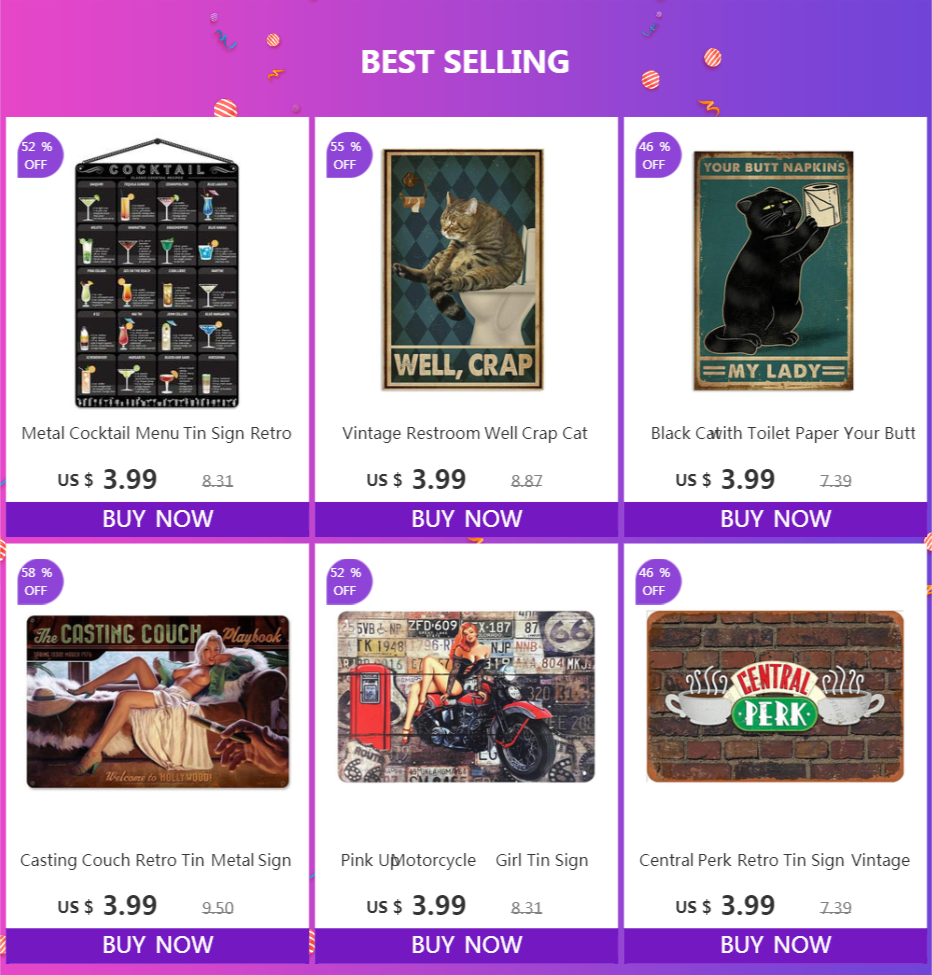Buy the Black Cat Toilet Paper sign
The width and height of the screenshot is (932, 975).
775,519
